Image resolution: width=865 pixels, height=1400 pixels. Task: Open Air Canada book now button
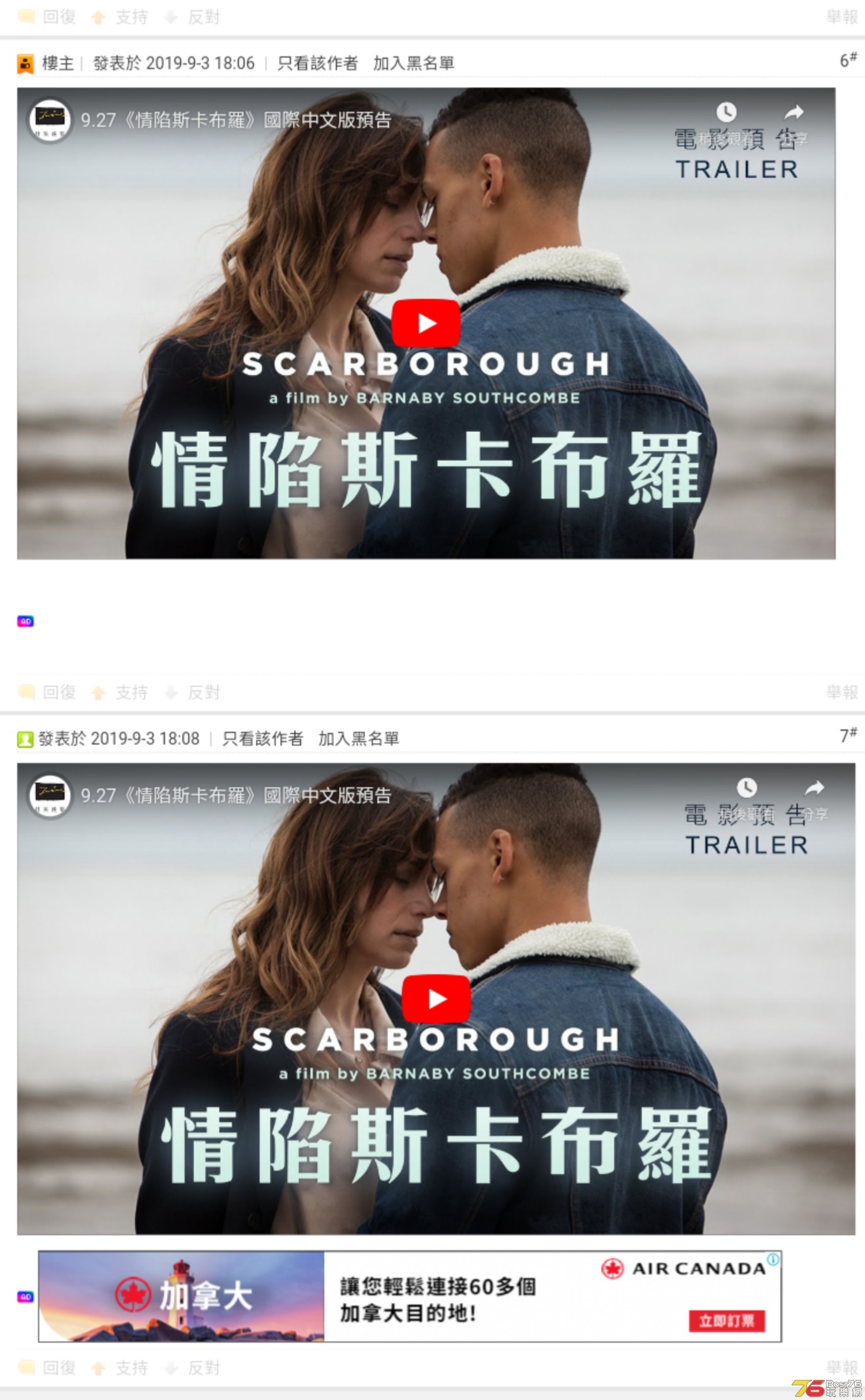point(727,1321)
